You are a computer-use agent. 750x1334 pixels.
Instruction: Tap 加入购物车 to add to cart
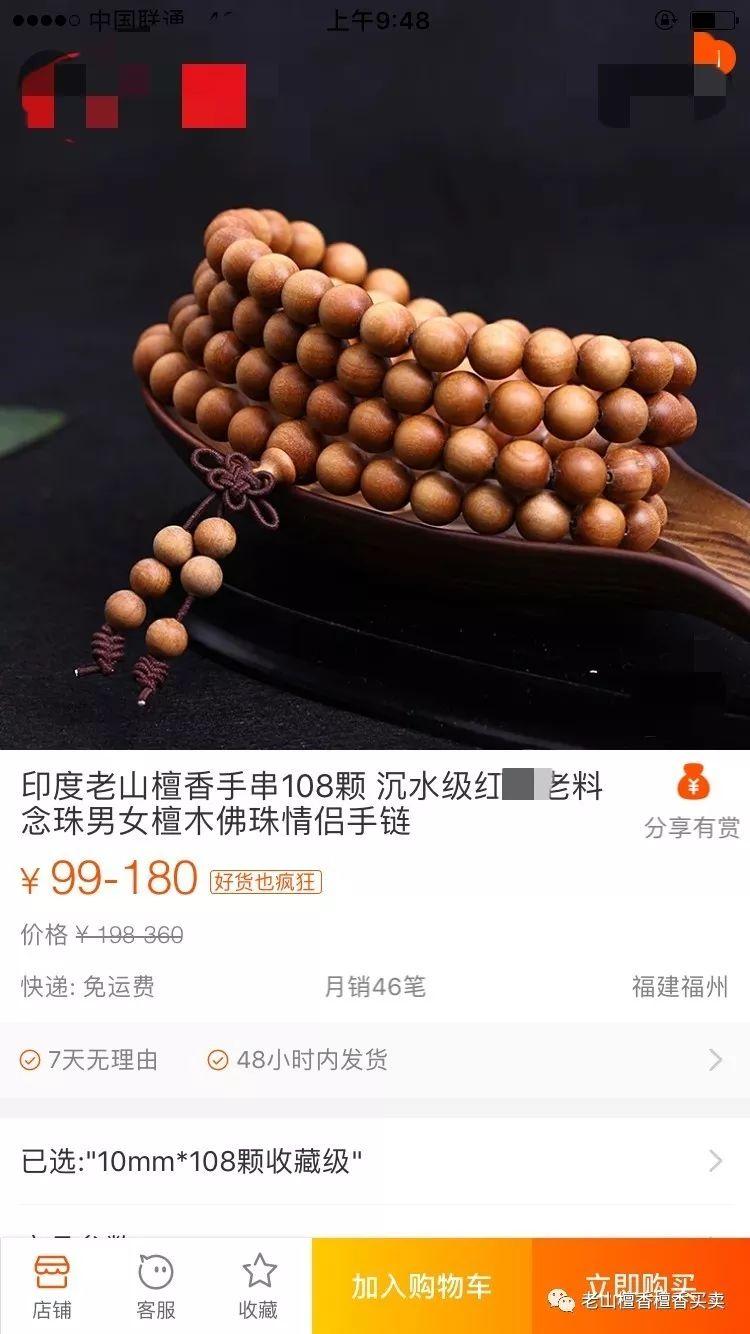(x=421, y=1286)
